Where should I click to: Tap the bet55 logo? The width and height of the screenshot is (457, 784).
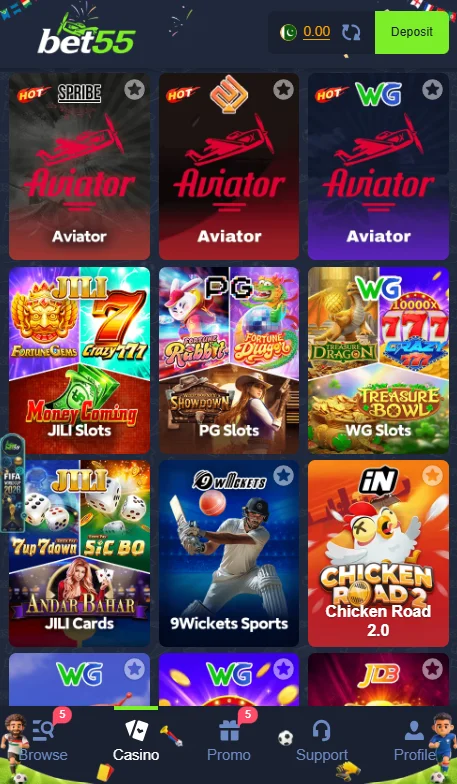point(86,34)
